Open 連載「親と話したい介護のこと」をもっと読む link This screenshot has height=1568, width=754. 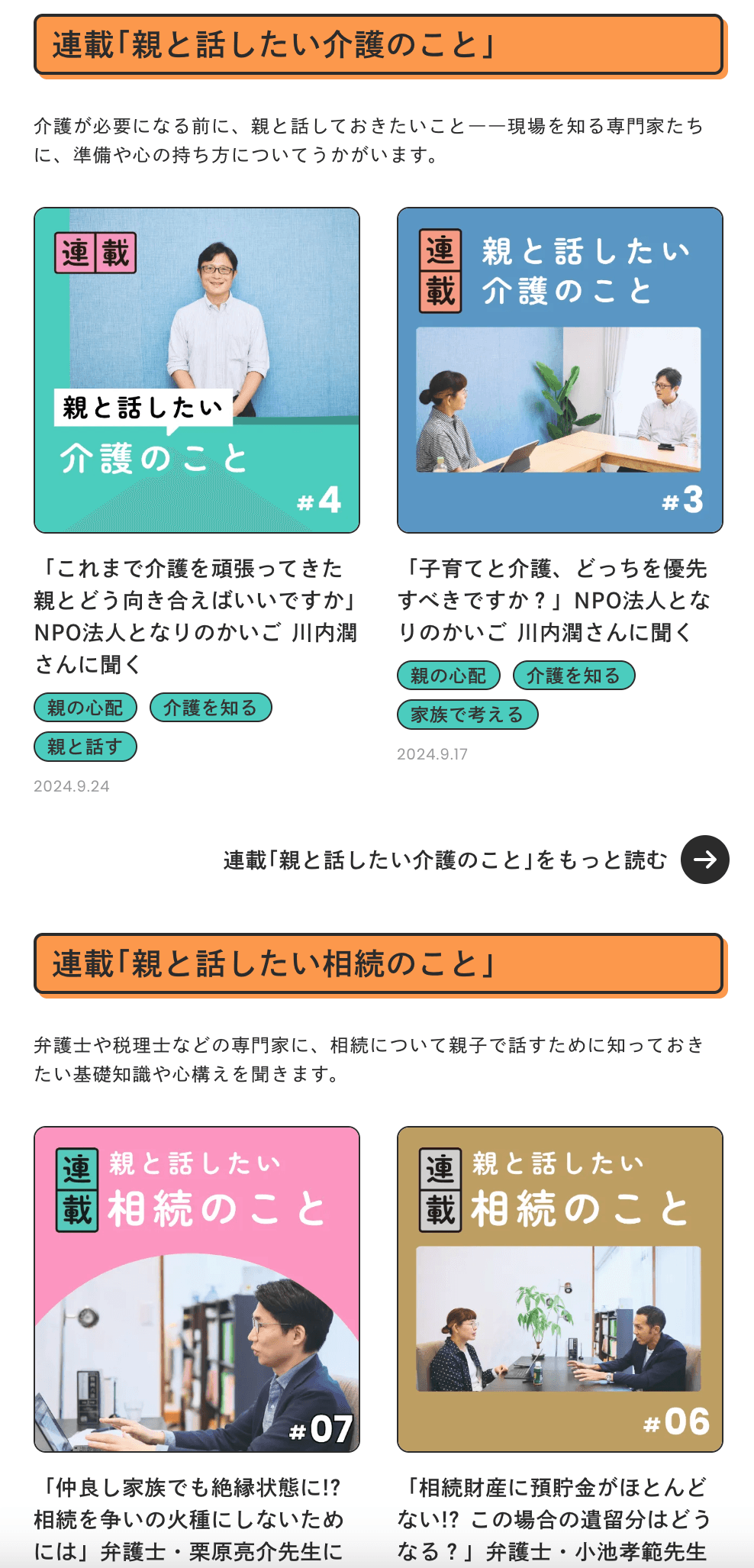(475, 860)
